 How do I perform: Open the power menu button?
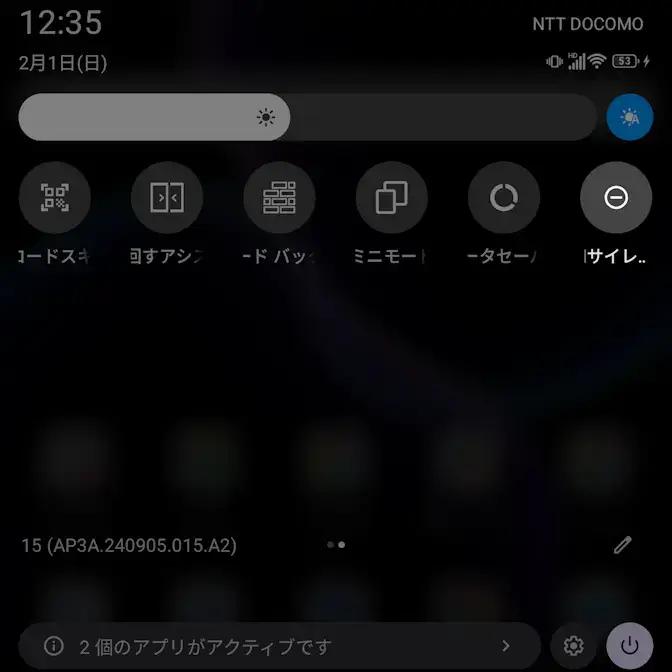[x=629, y=646]
